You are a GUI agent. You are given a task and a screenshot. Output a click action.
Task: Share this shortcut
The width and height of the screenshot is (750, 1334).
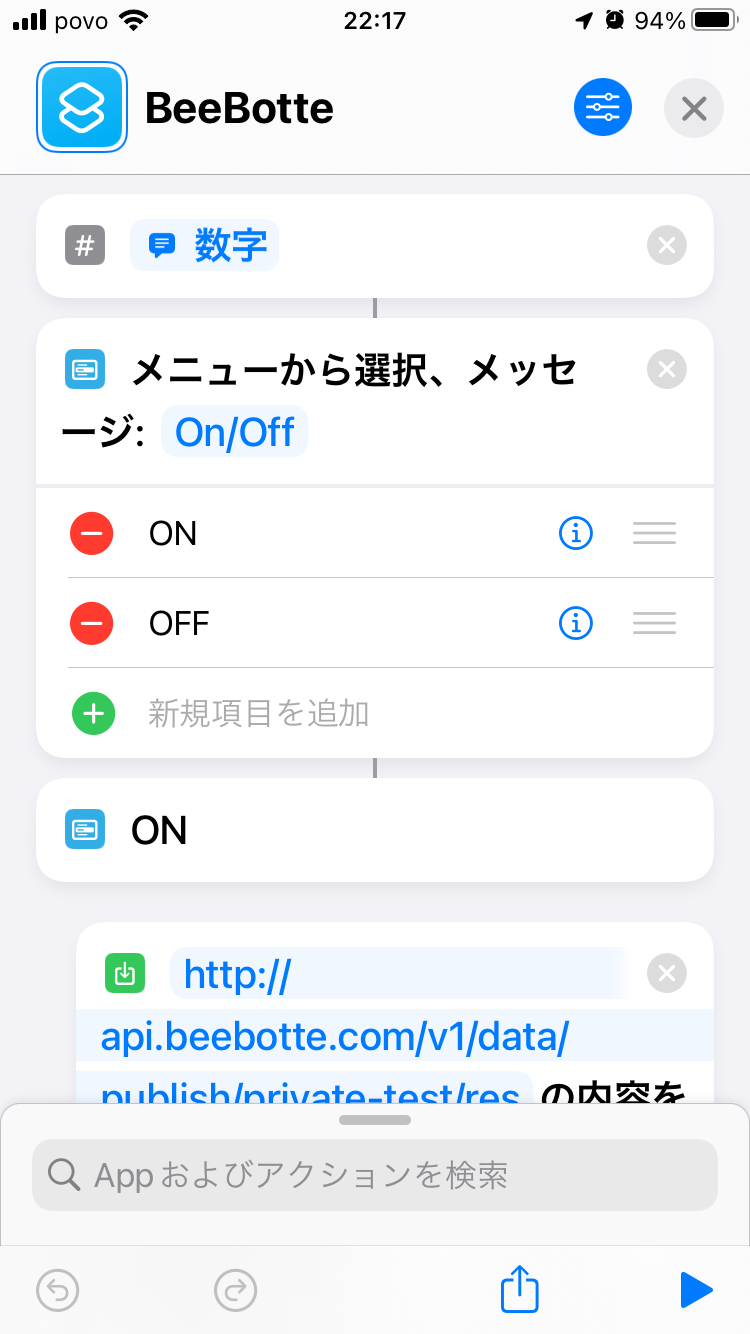coord(520,1289)
